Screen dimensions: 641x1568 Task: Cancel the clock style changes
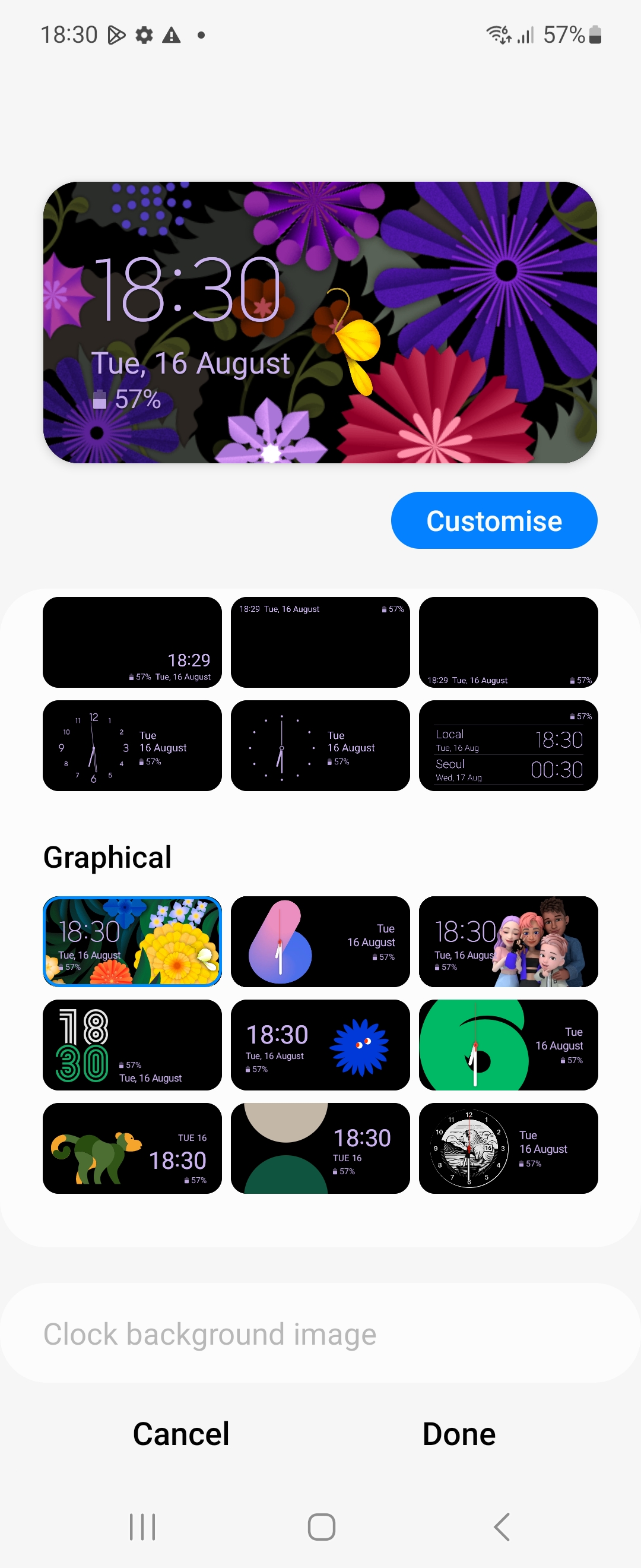coord(181,1434)
